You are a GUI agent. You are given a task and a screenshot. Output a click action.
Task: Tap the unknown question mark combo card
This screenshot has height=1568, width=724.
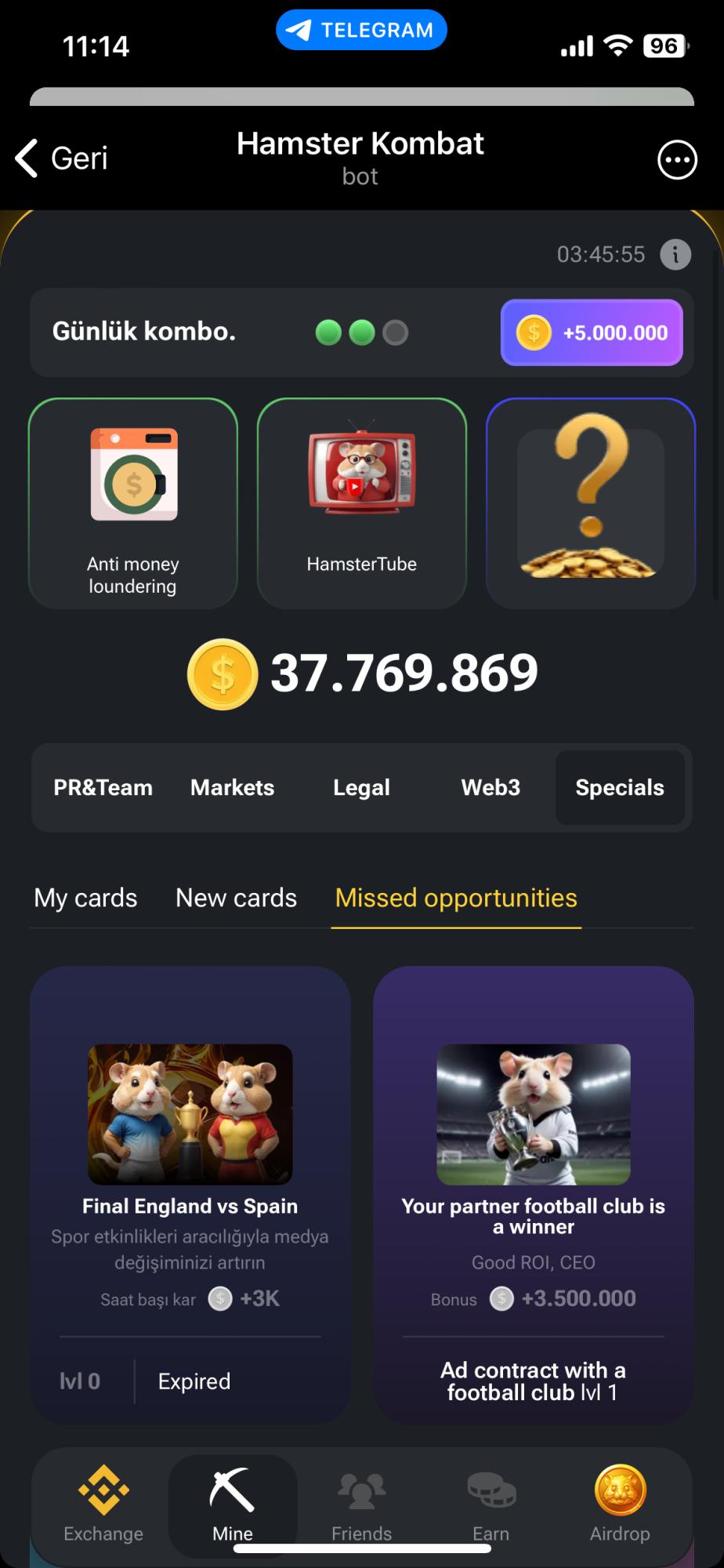(591, 503)
